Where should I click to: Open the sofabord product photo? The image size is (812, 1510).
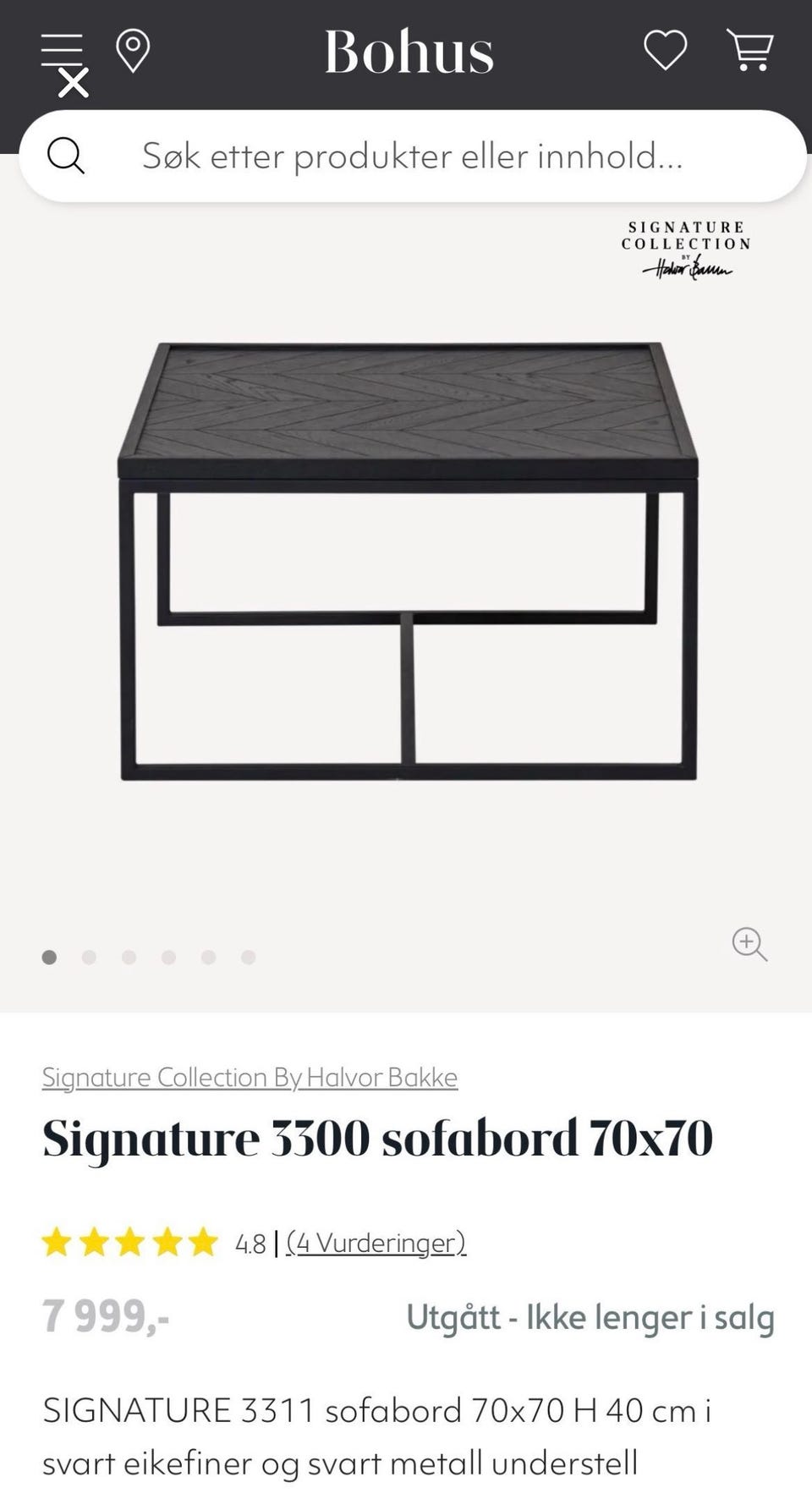408,562
